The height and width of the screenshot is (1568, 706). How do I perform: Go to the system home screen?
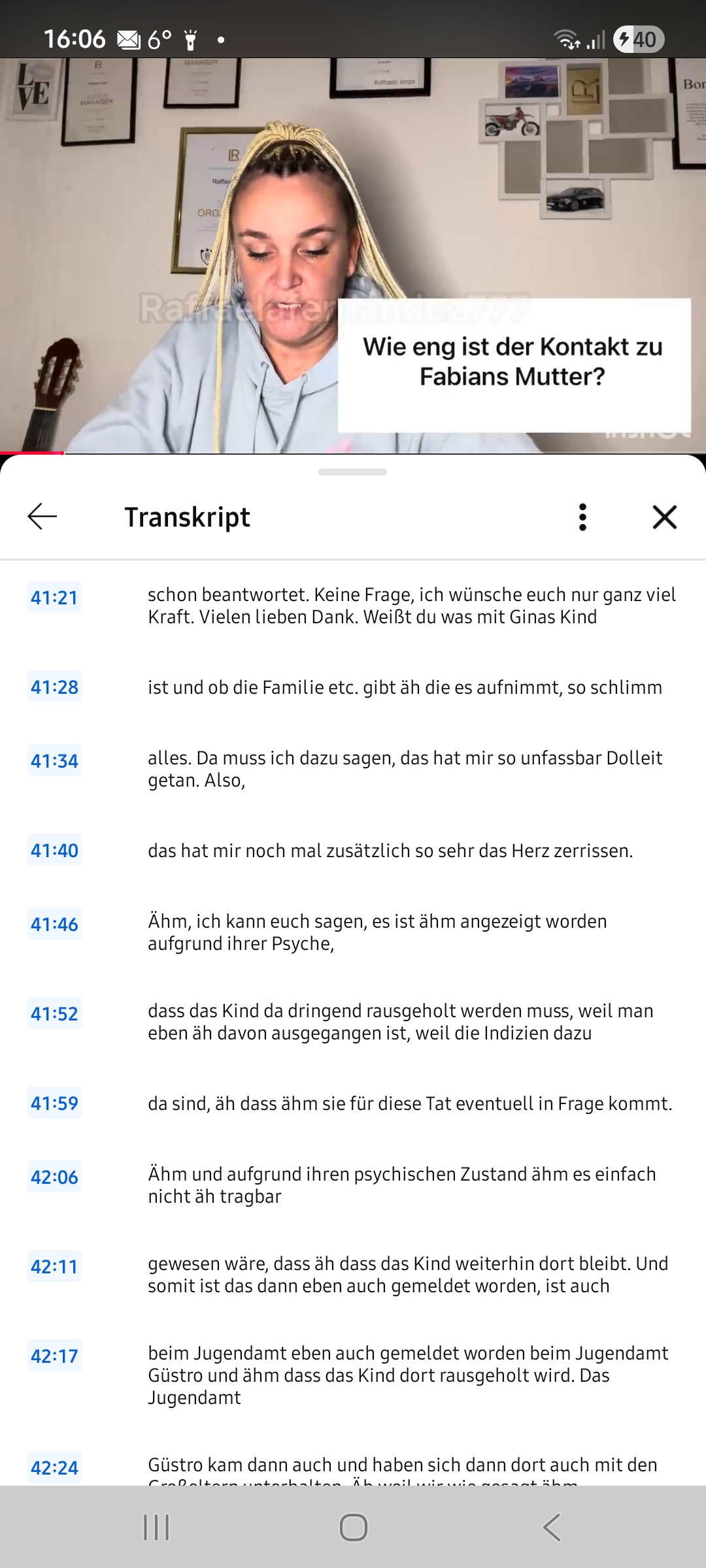pyautogui.click(x=353, y=1527)
